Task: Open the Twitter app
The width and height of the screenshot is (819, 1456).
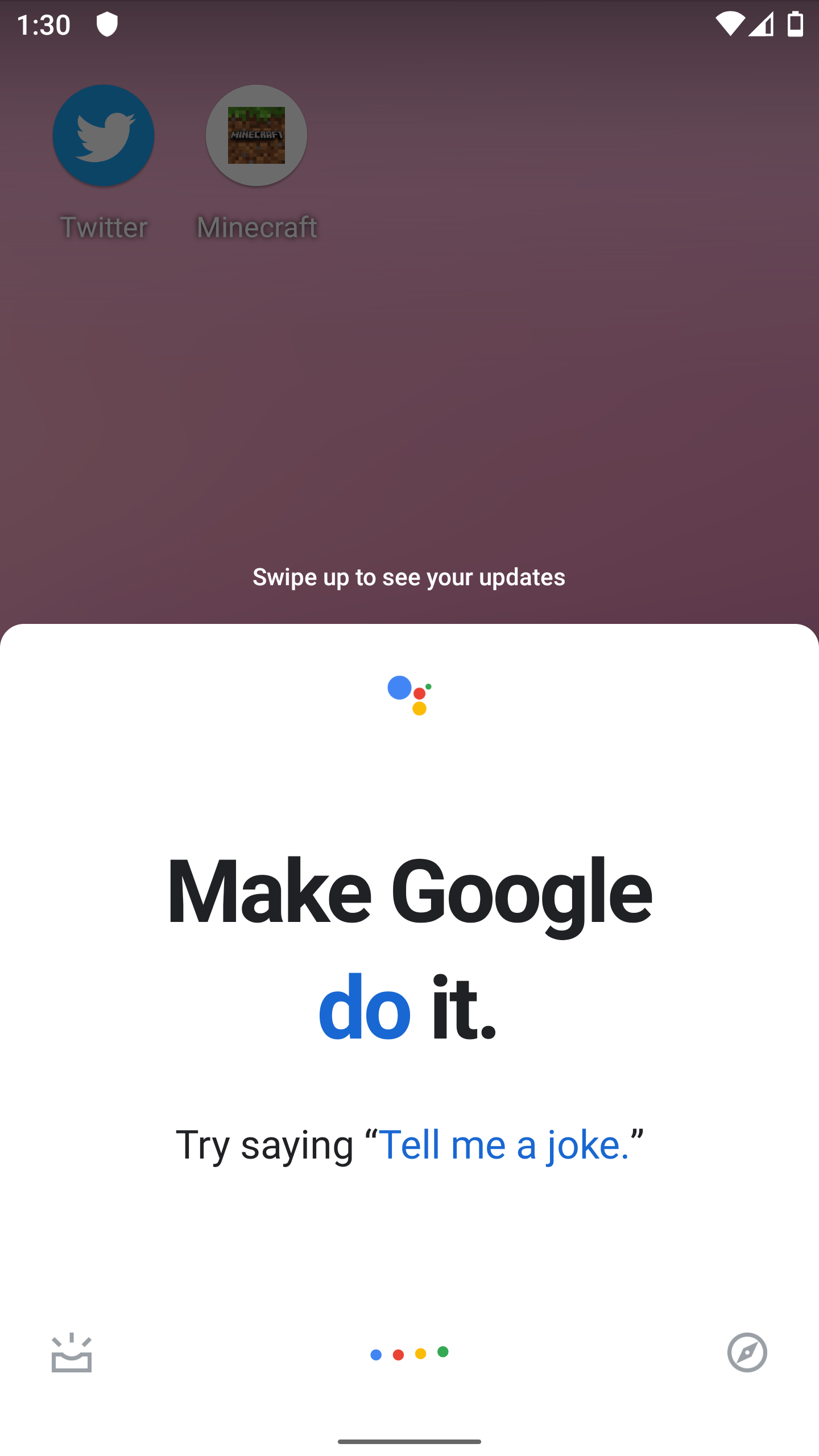Action: click(103, 135)
